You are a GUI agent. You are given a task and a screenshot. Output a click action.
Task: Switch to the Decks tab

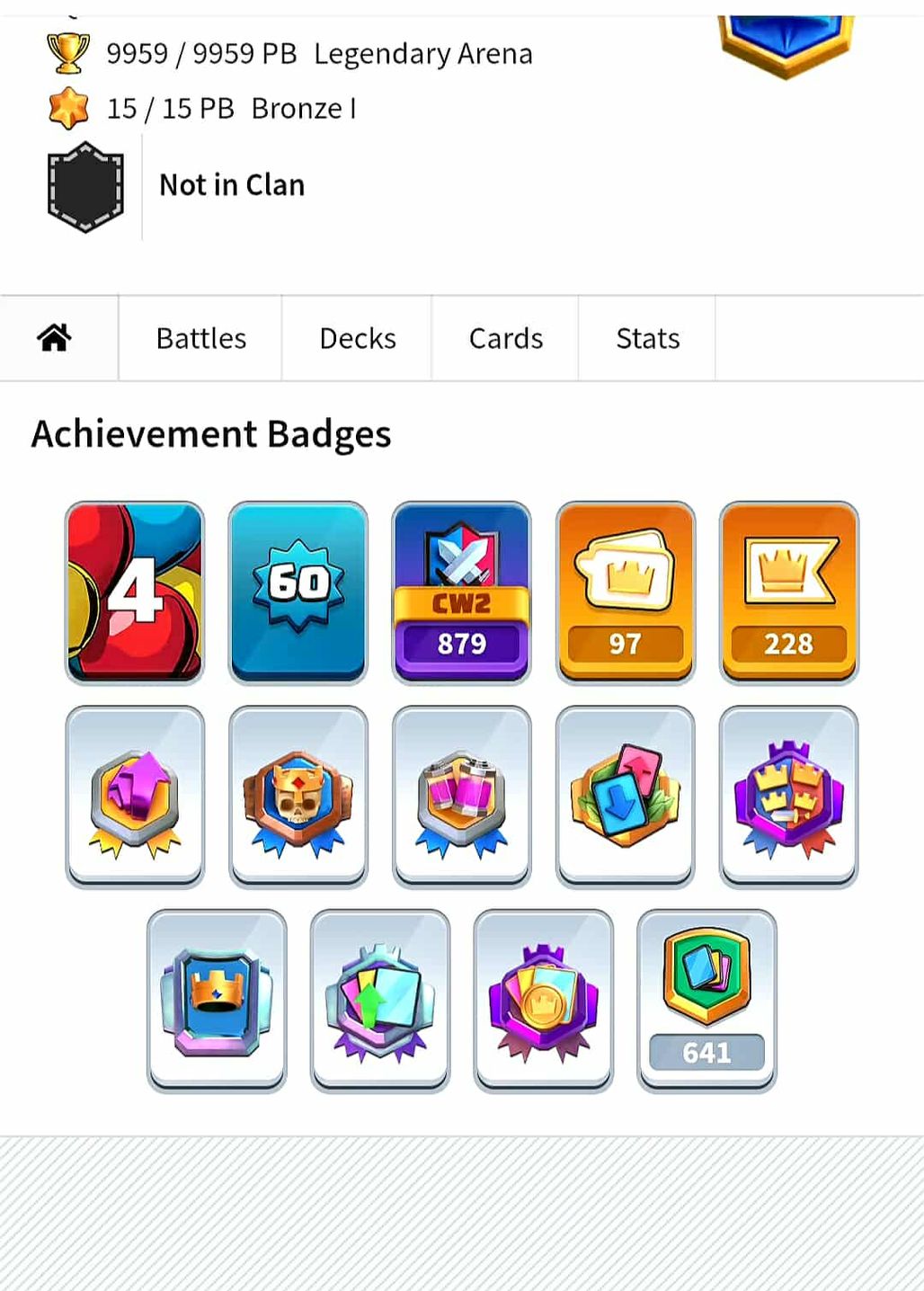[x=357, y=338]
